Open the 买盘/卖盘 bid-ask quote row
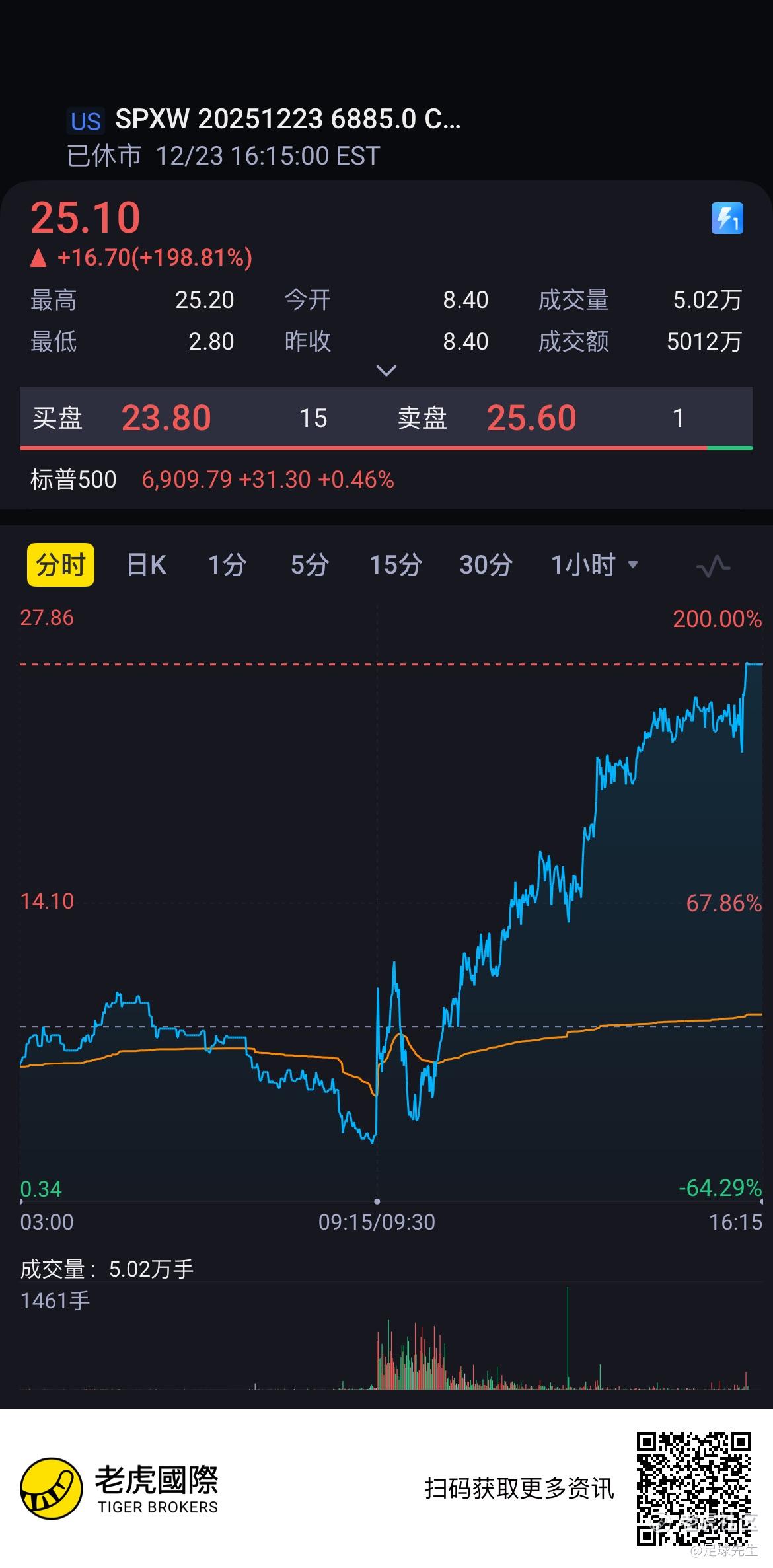 (386, 418)
